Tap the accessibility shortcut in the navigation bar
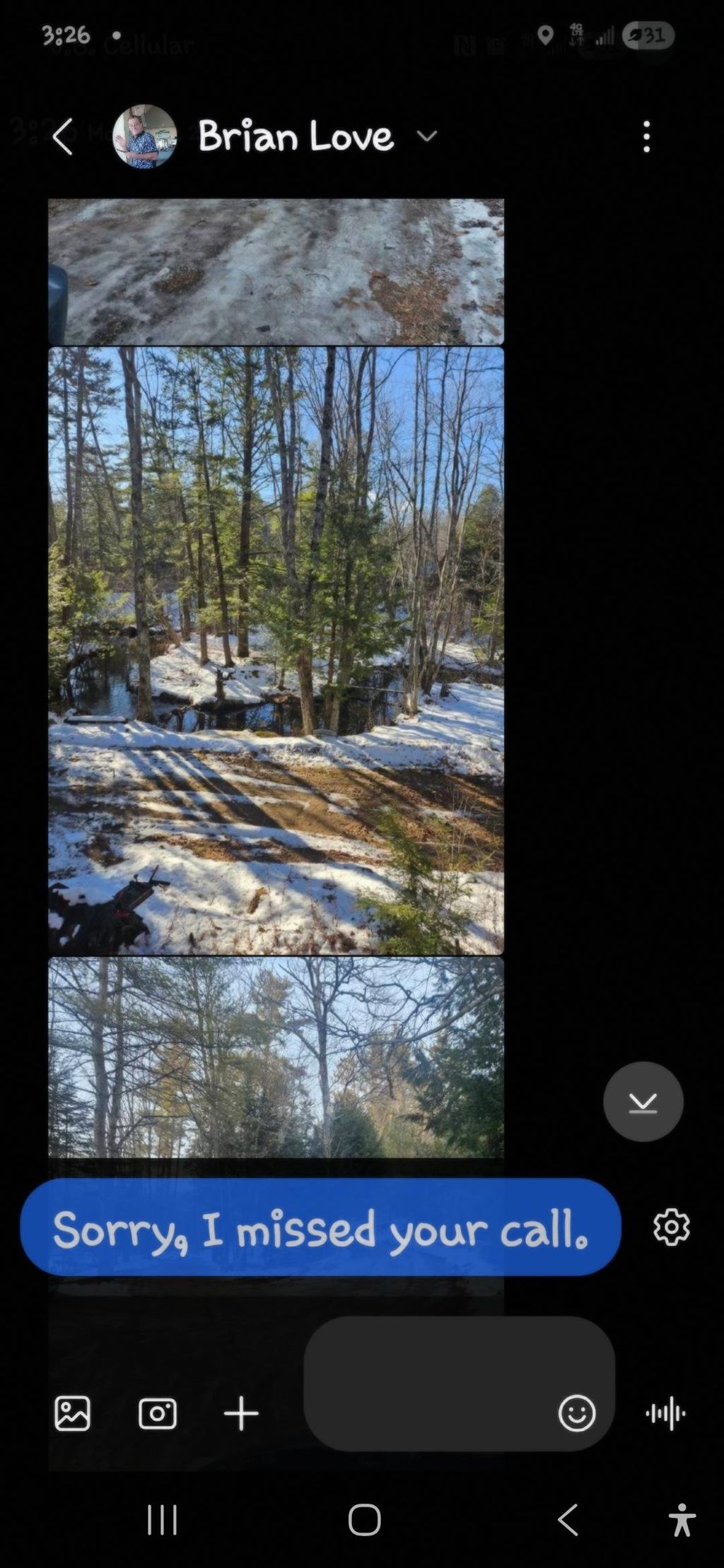The width and height of the screenshot is (724, 1568). pos(682,1521)
